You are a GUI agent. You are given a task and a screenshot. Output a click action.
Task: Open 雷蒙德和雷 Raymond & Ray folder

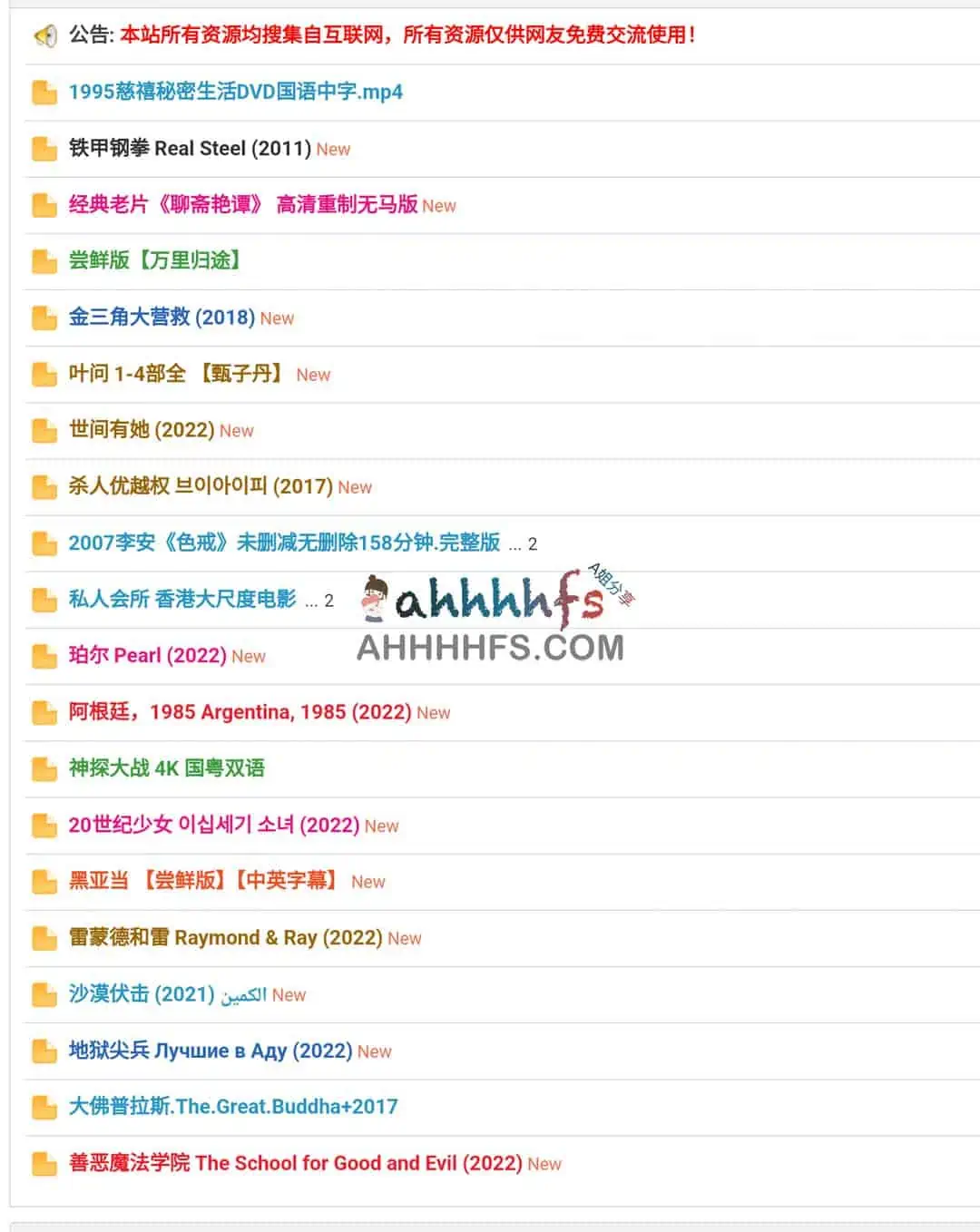pyautogui.click(x=225, y=937)
